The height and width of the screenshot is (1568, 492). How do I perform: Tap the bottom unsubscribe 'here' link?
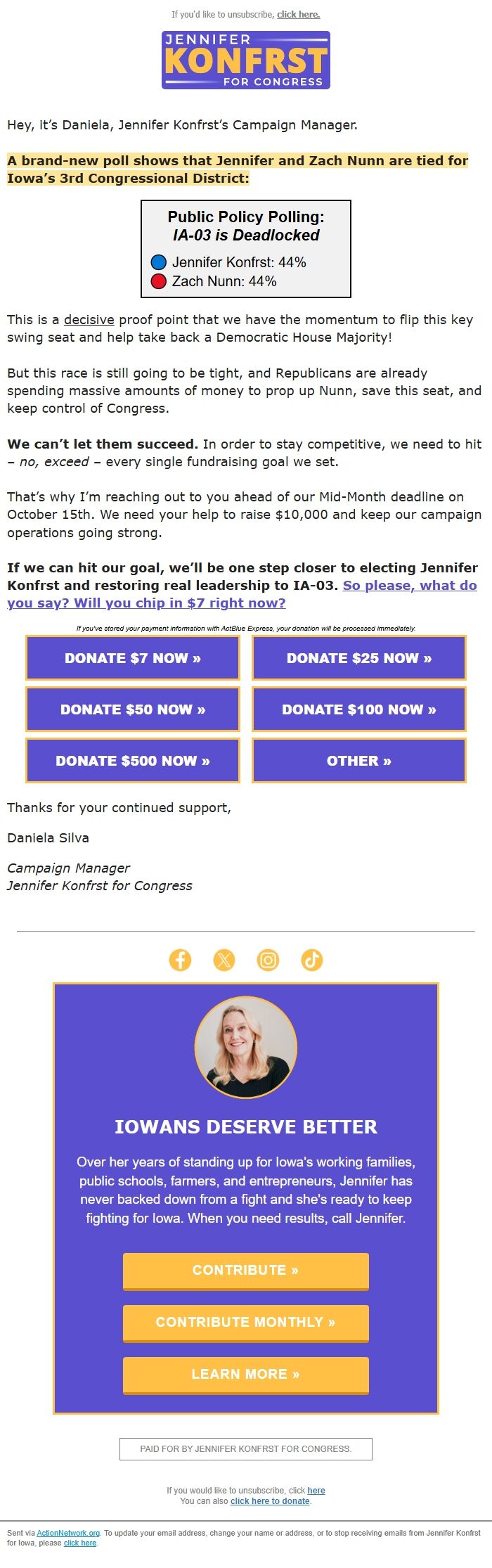click(x=316, y=1490)
